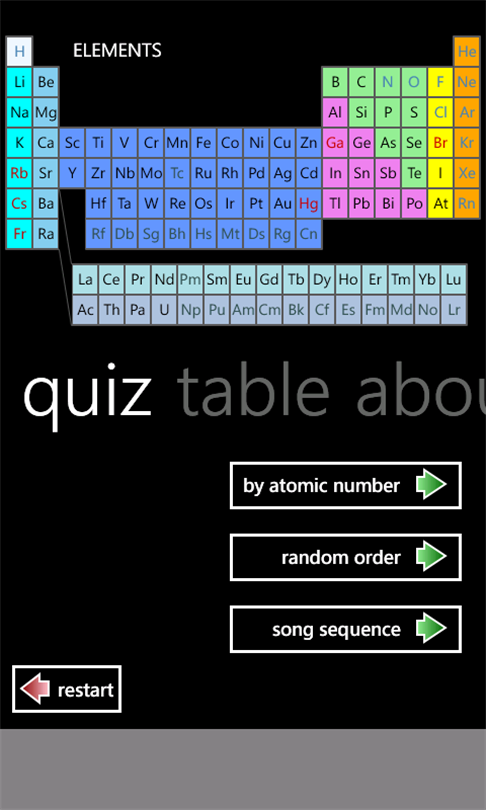The height and width of the screenshot is (810, 486).
Task: Start the song sequence quiz
Action: click(x=346, y=629)
